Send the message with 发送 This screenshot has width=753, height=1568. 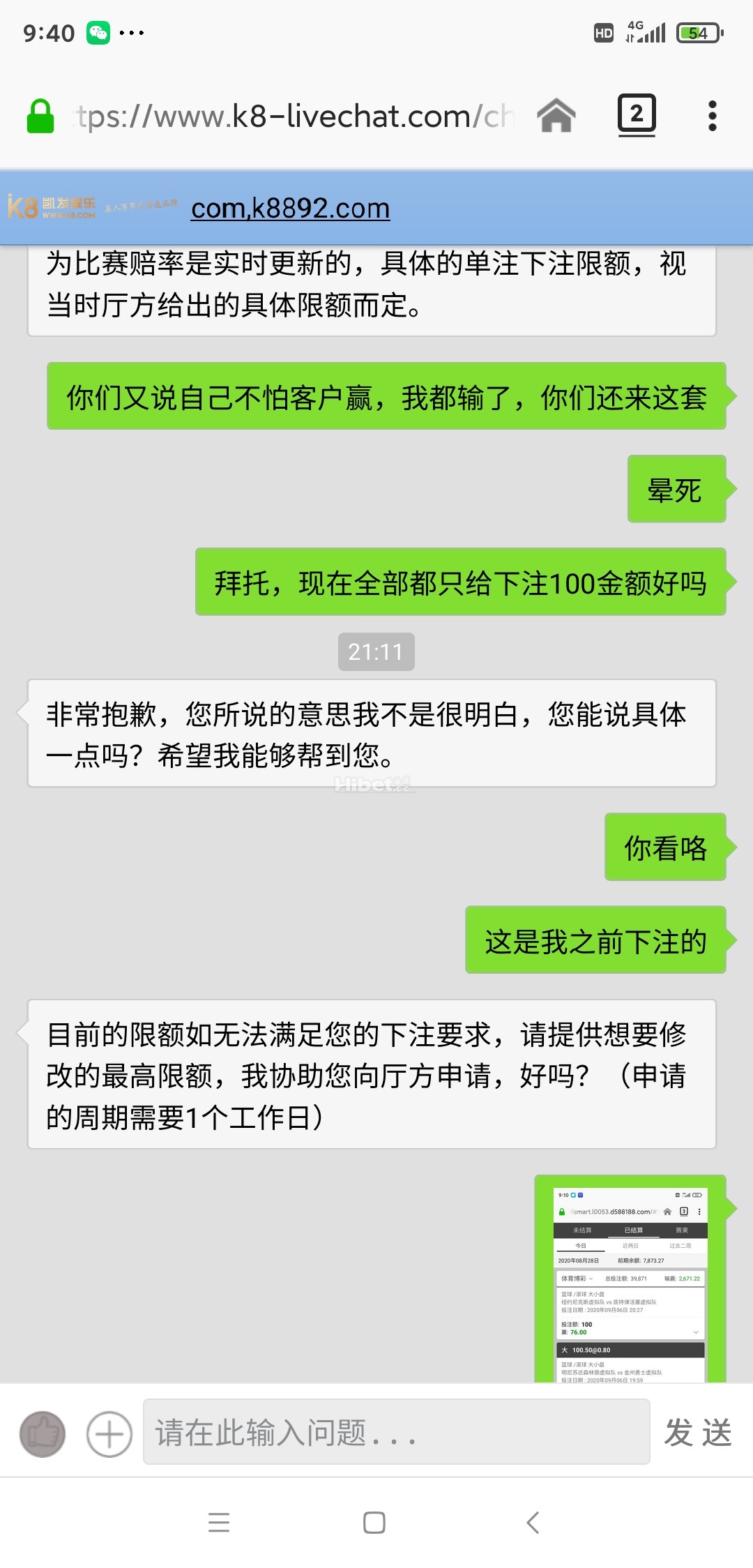pyautogui.click(x=698, y=1433)
